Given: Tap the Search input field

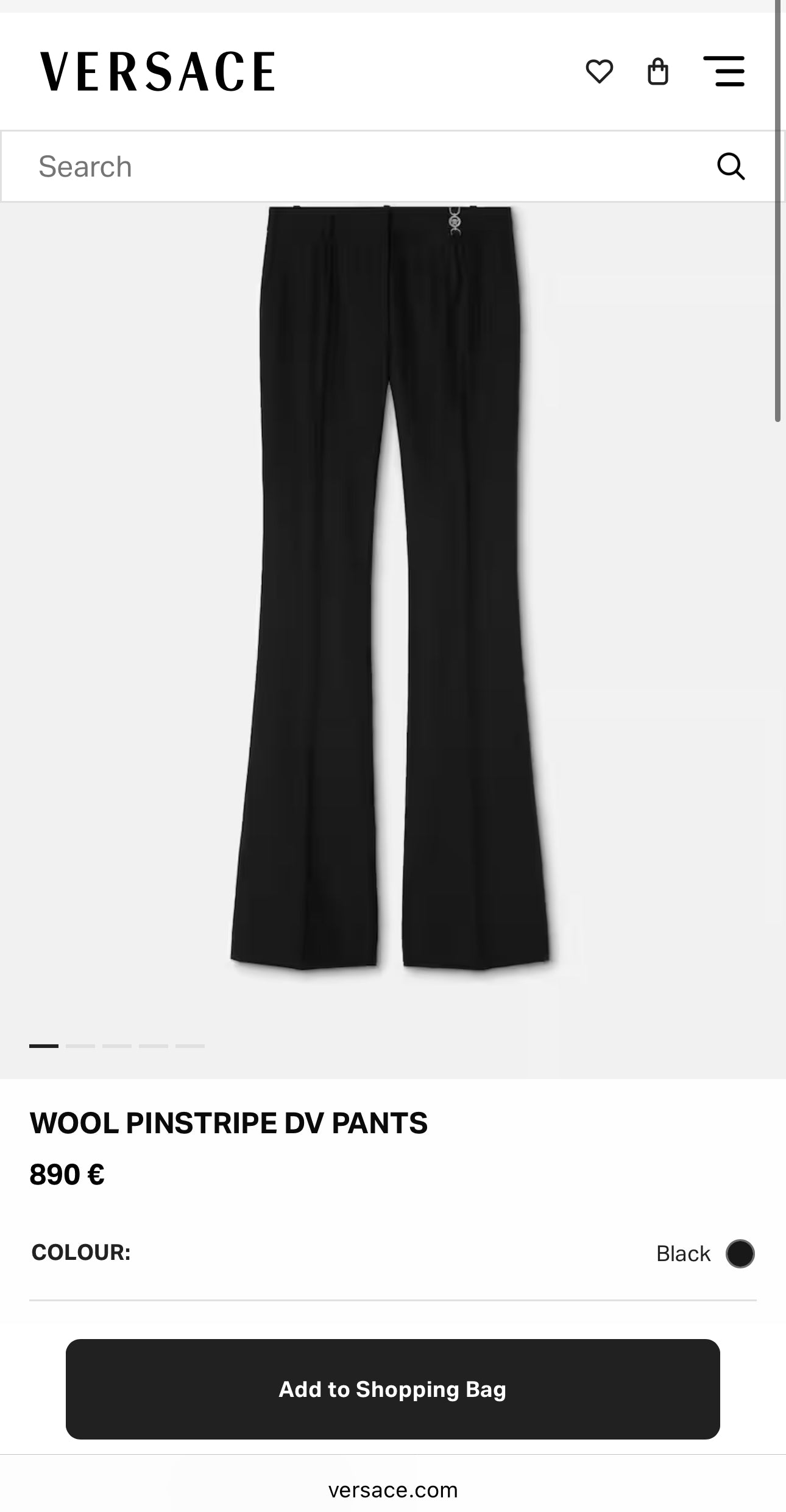Looking at the screenshot, I should click(x=366, y=166).
